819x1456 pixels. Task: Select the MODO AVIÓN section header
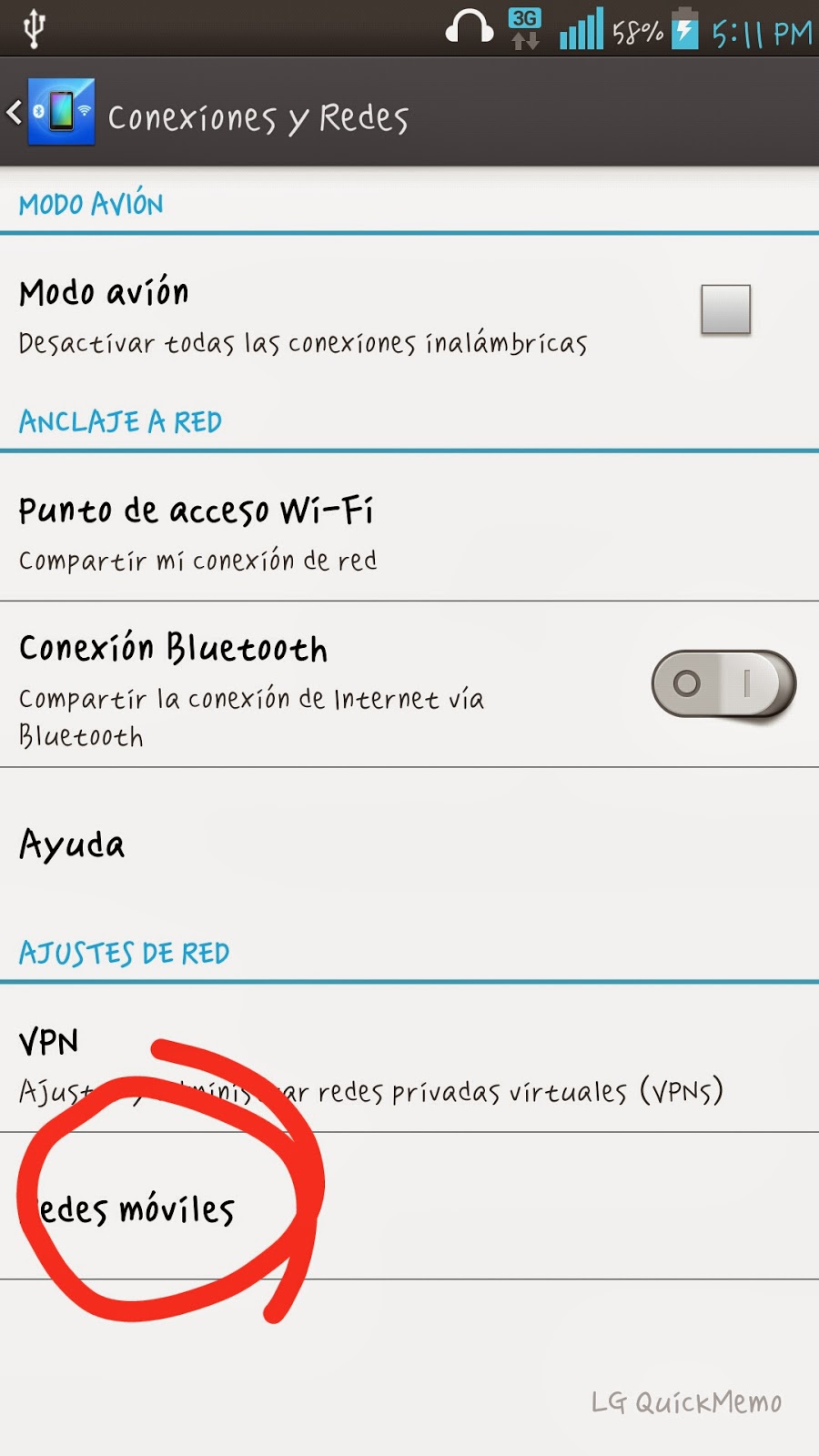click(x=91, y=204)
